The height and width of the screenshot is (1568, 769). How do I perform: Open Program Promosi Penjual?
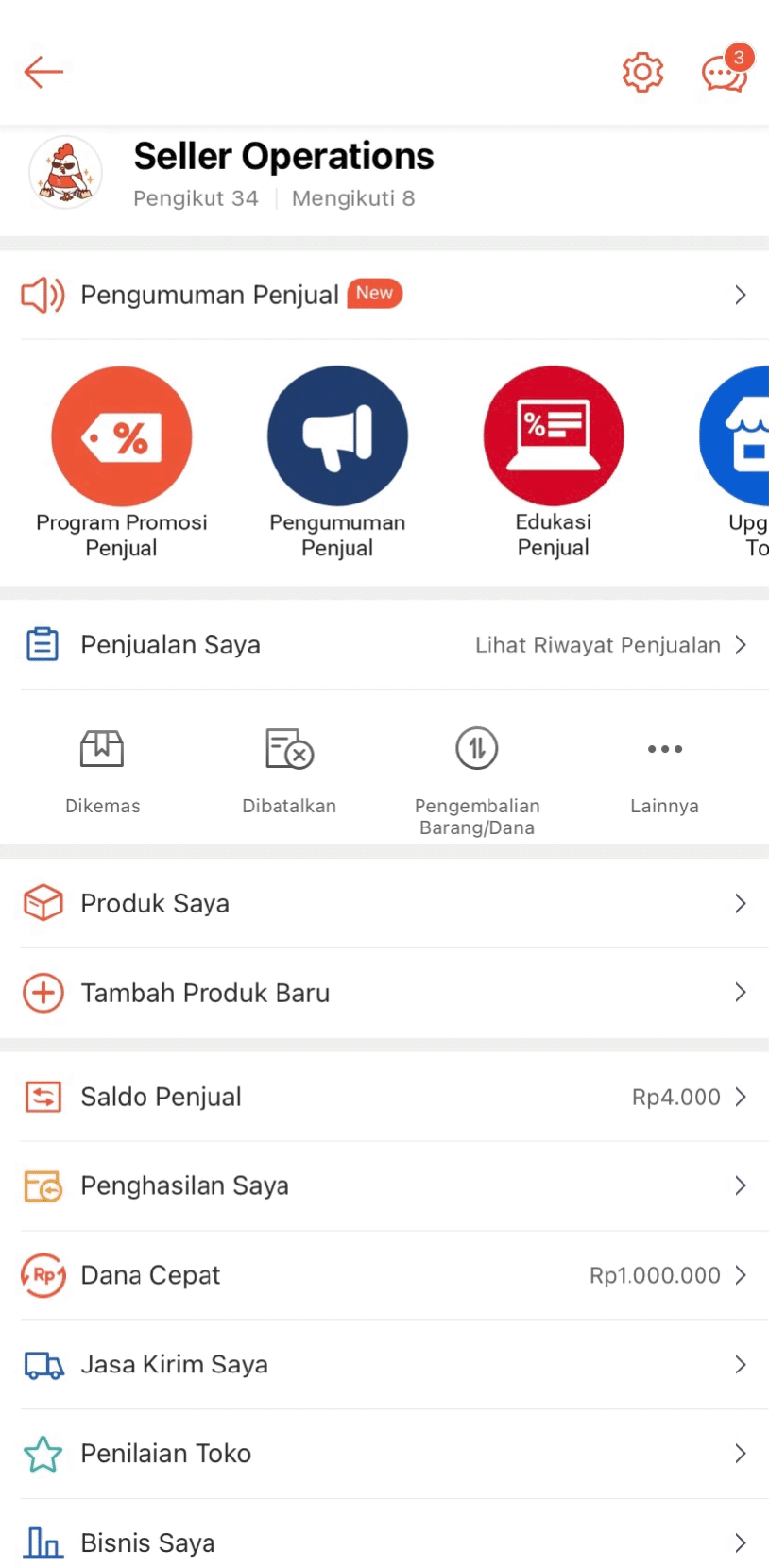pos(122,437)
